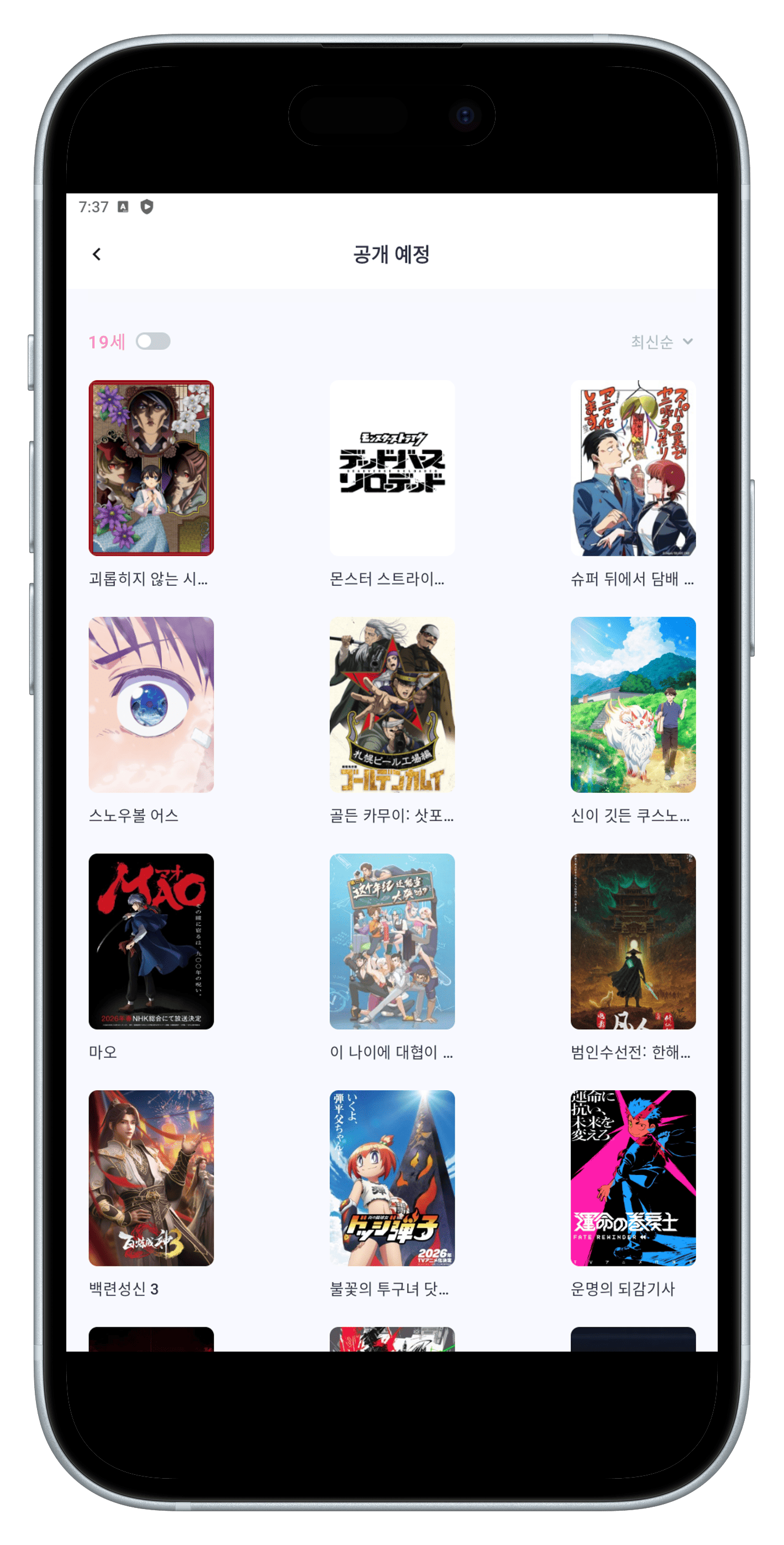Go back from the 공개 예정 page
The height and width of the screenshot is (1545, 784).
(x=97, y=254)
